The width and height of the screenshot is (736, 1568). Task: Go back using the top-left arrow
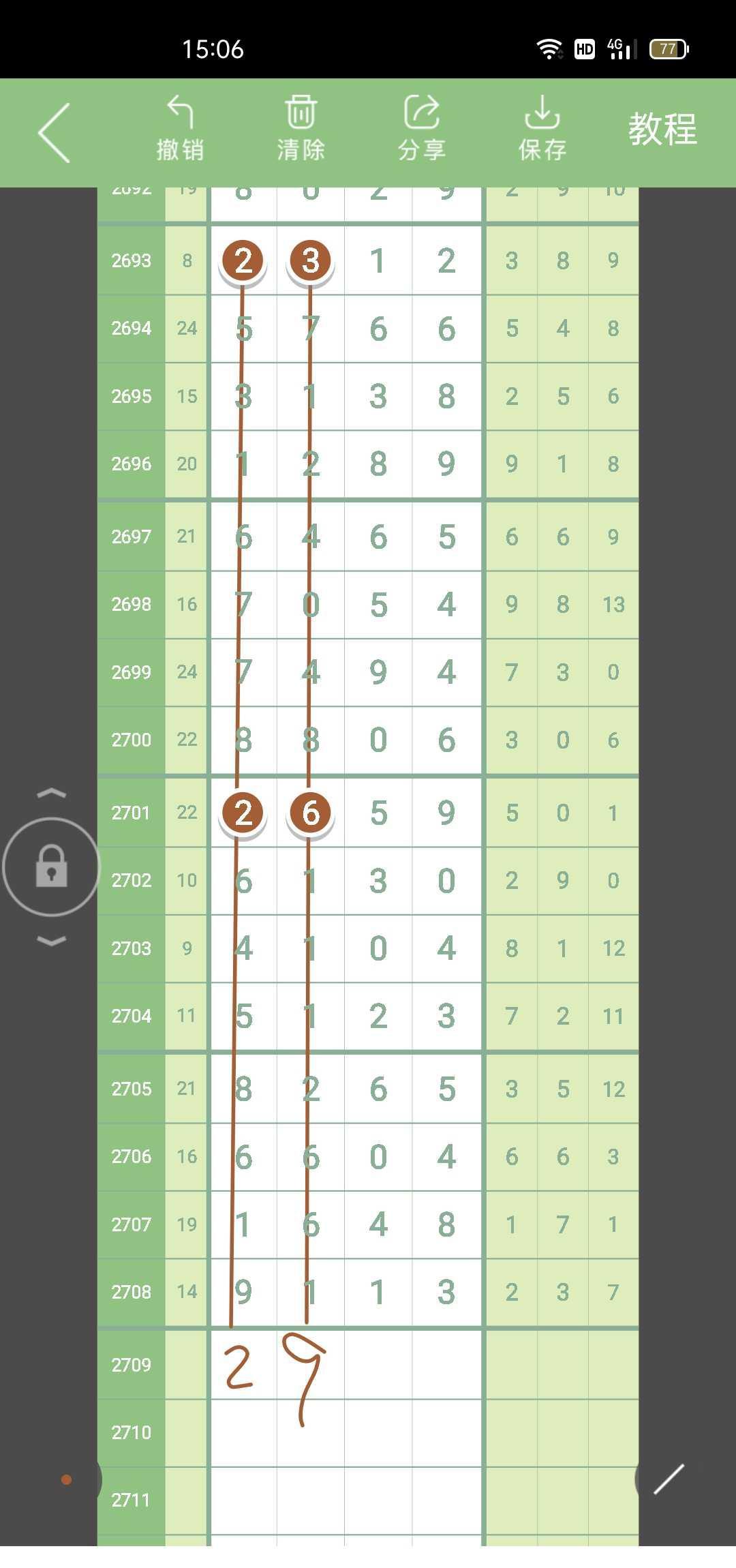pos(55,133)
